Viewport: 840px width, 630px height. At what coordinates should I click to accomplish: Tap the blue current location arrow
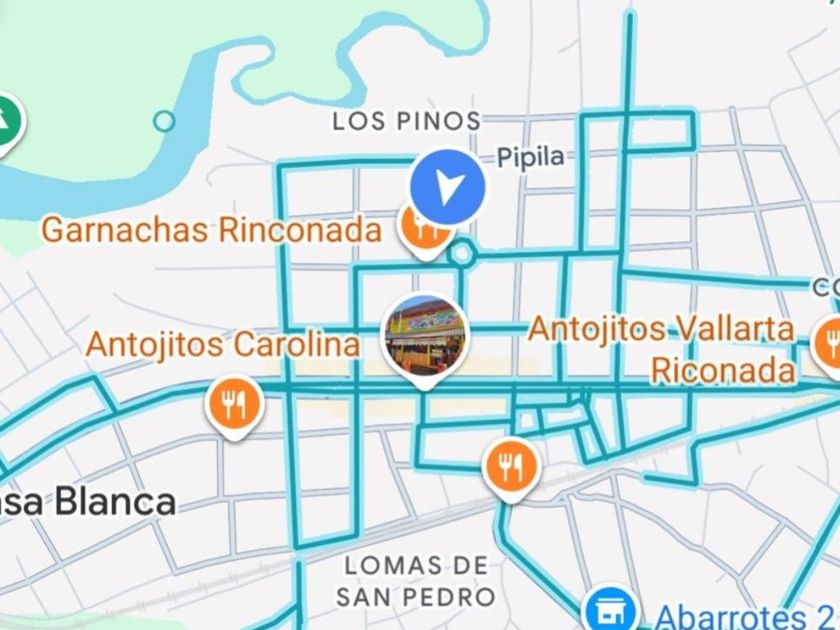[447, 187]
